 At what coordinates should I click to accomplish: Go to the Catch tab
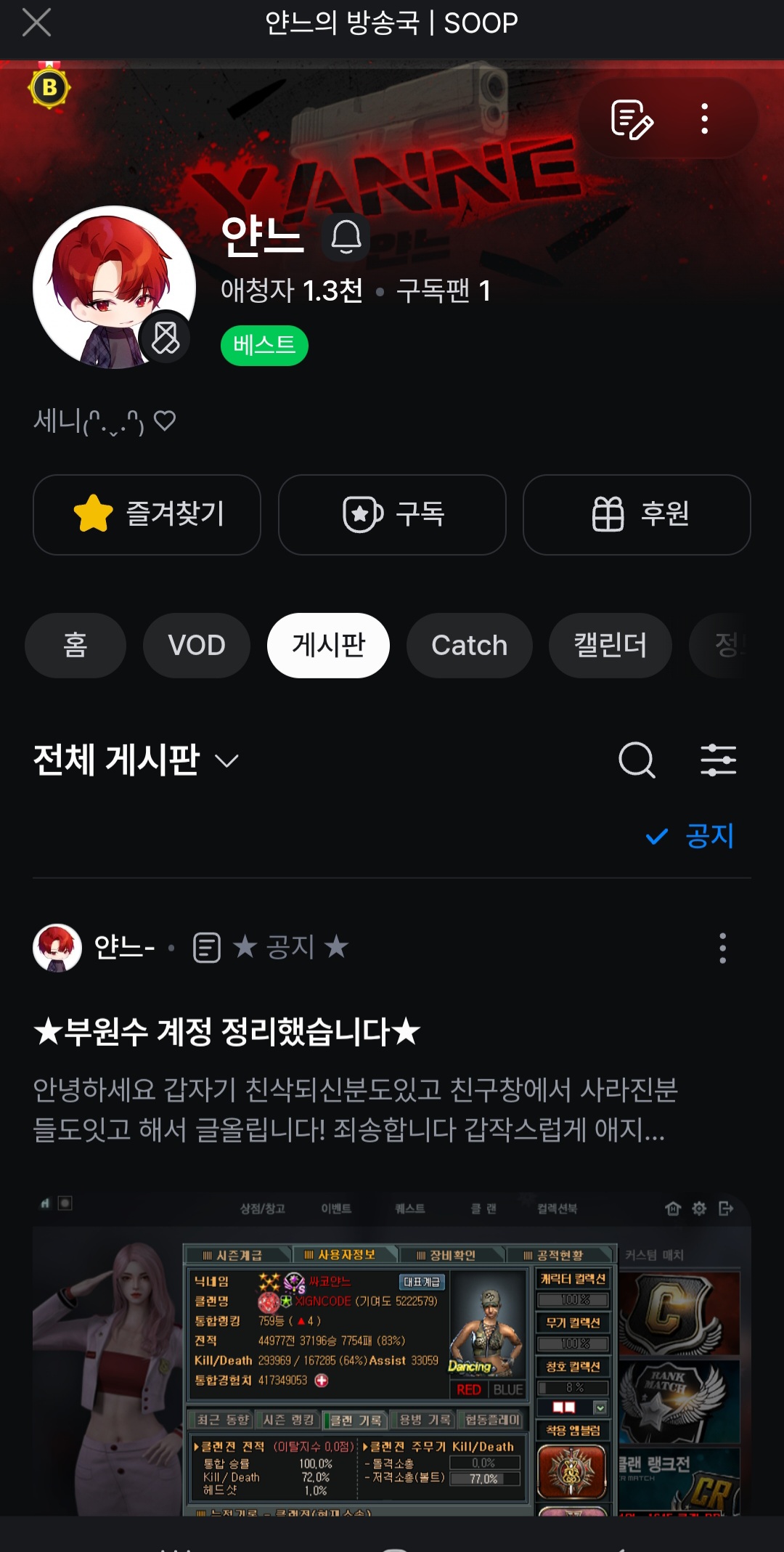coord(469,646)
